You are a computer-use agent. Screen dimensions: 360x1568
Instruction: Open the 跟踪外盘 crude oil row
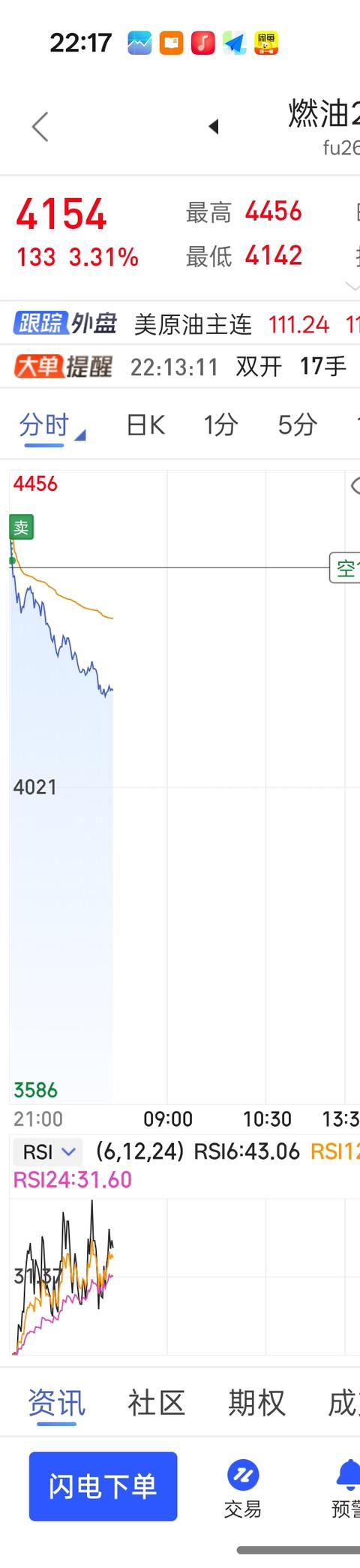[180, 324]
